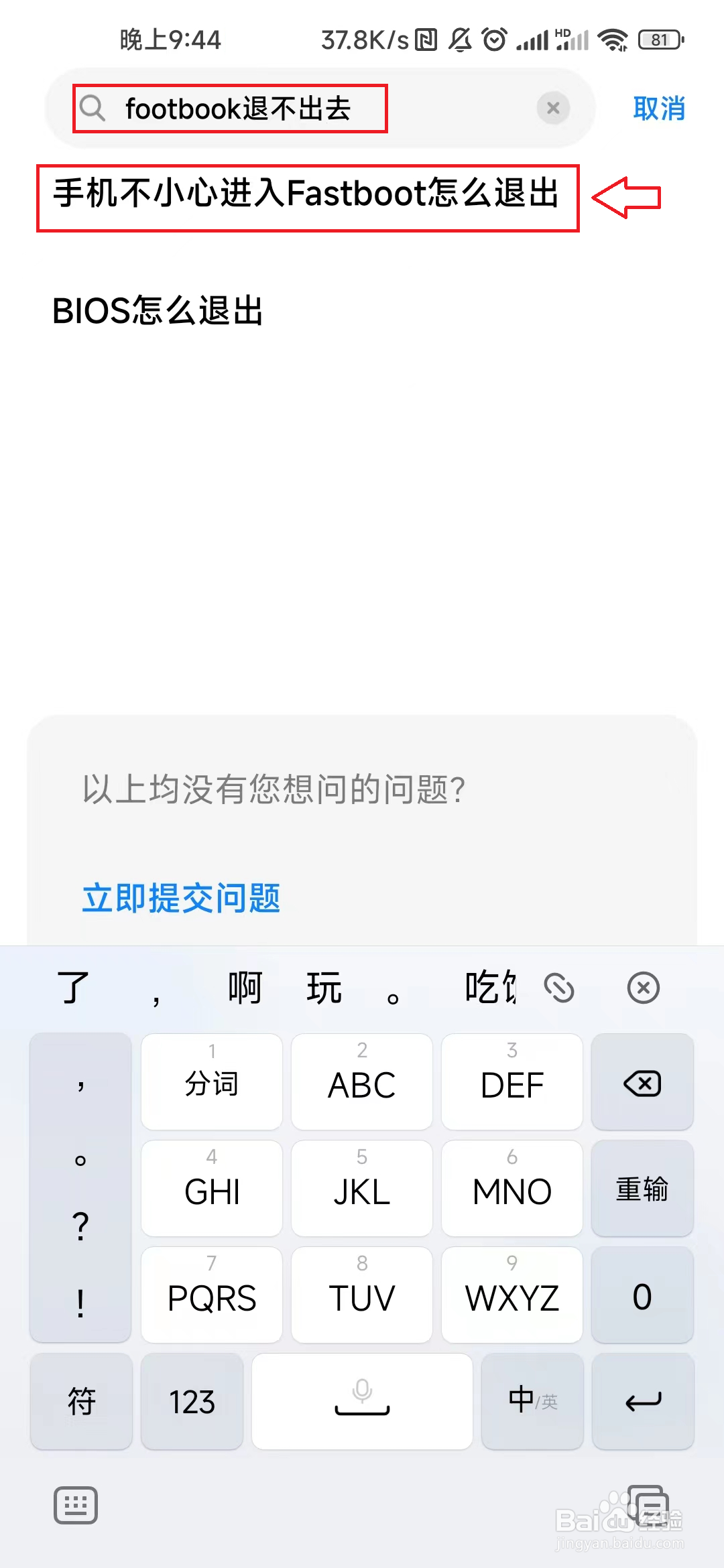Choose candidate word 了
Viewport: 724px width, 1568px height.
pyautogui.click(x=74, y=988)
